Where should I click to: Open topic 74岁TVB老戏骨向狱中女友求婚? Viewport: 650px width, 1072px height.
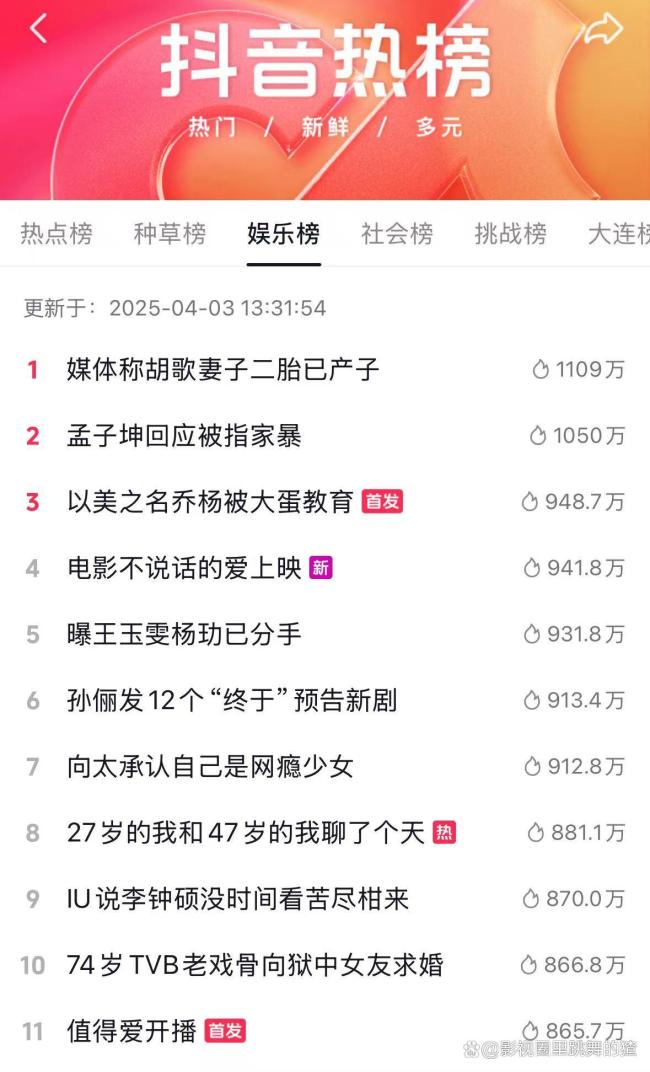tap(255, 965)
